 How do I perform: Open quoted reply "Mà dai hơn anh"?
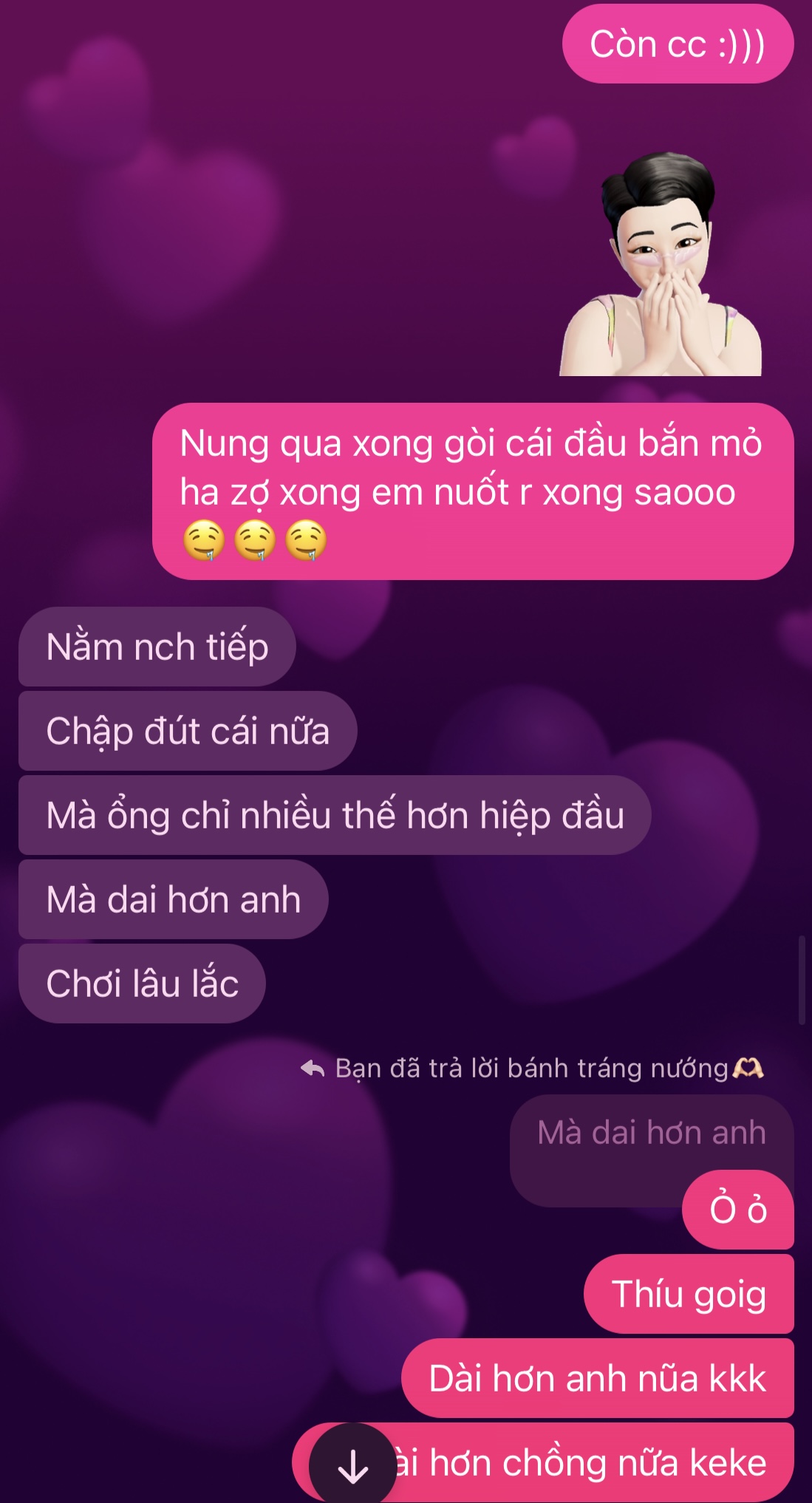650,1134
